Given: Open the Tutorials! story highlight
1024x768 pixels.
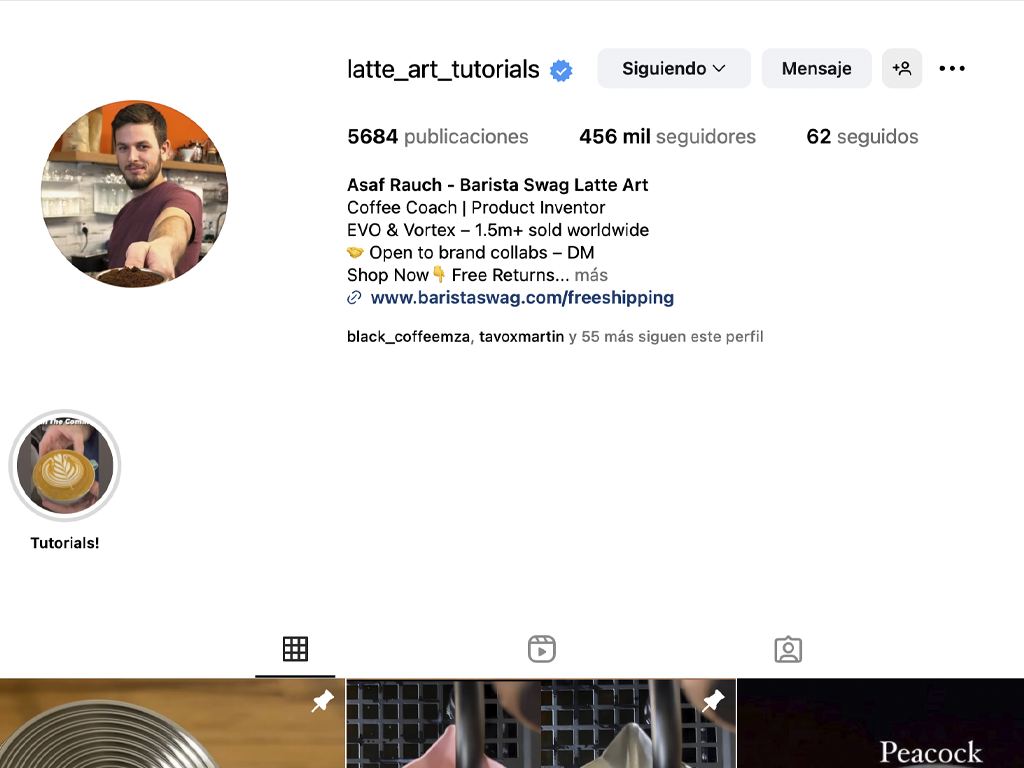Looking at the screenshot, I should [65, 466].
